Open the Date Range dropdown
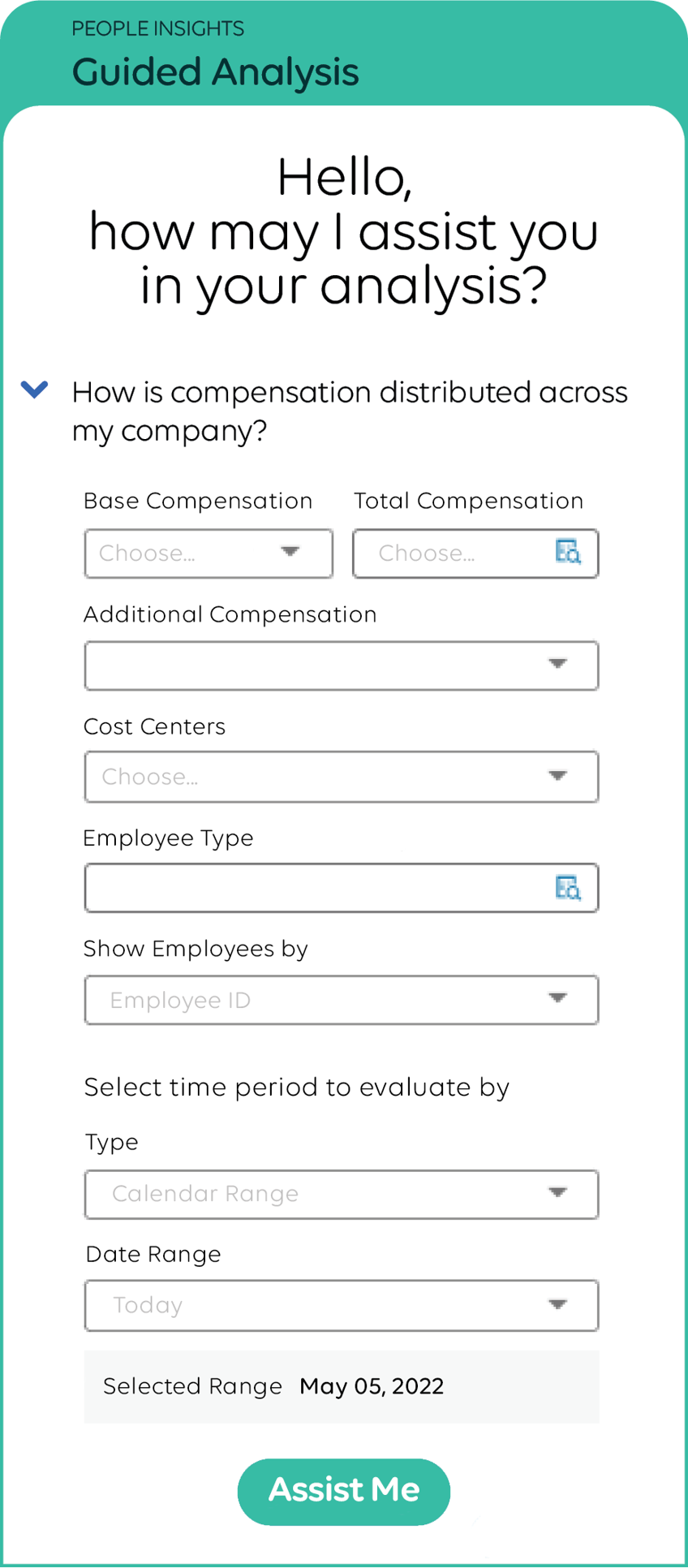Screen dimensions: 688x1568 [341, 1305]
